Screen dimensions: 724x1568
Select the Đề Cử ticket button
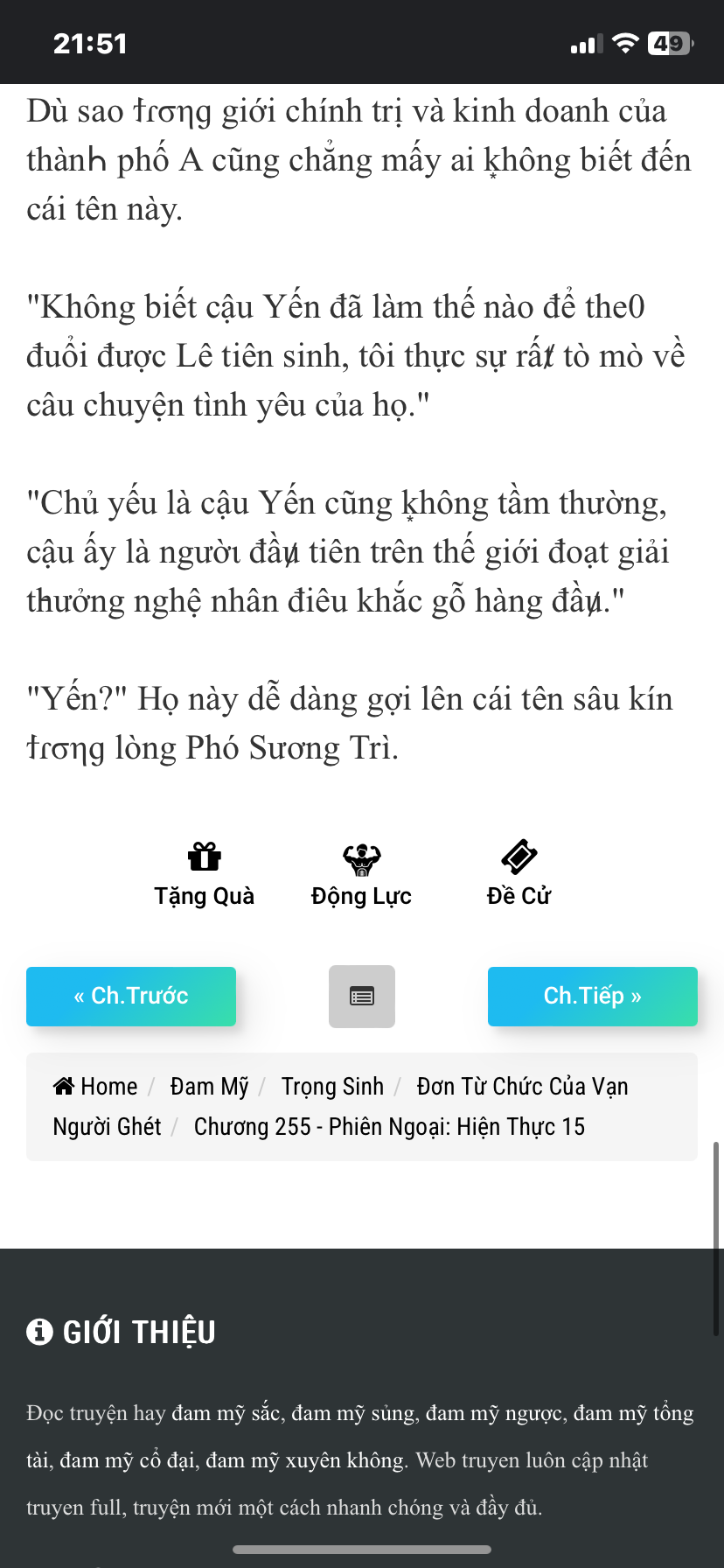[519, 873]
